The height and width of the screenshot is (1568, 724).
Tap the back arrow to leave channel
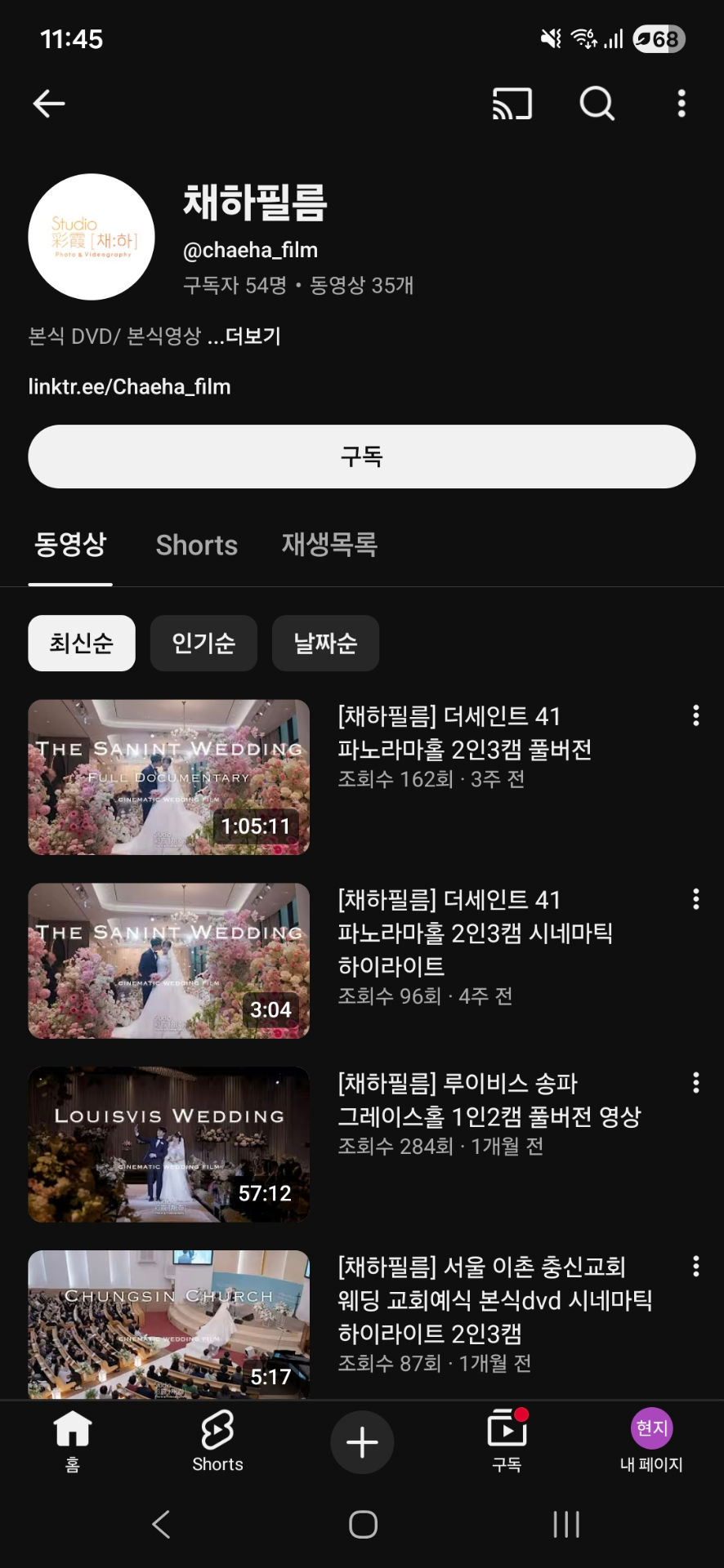[x=48, y=103]
